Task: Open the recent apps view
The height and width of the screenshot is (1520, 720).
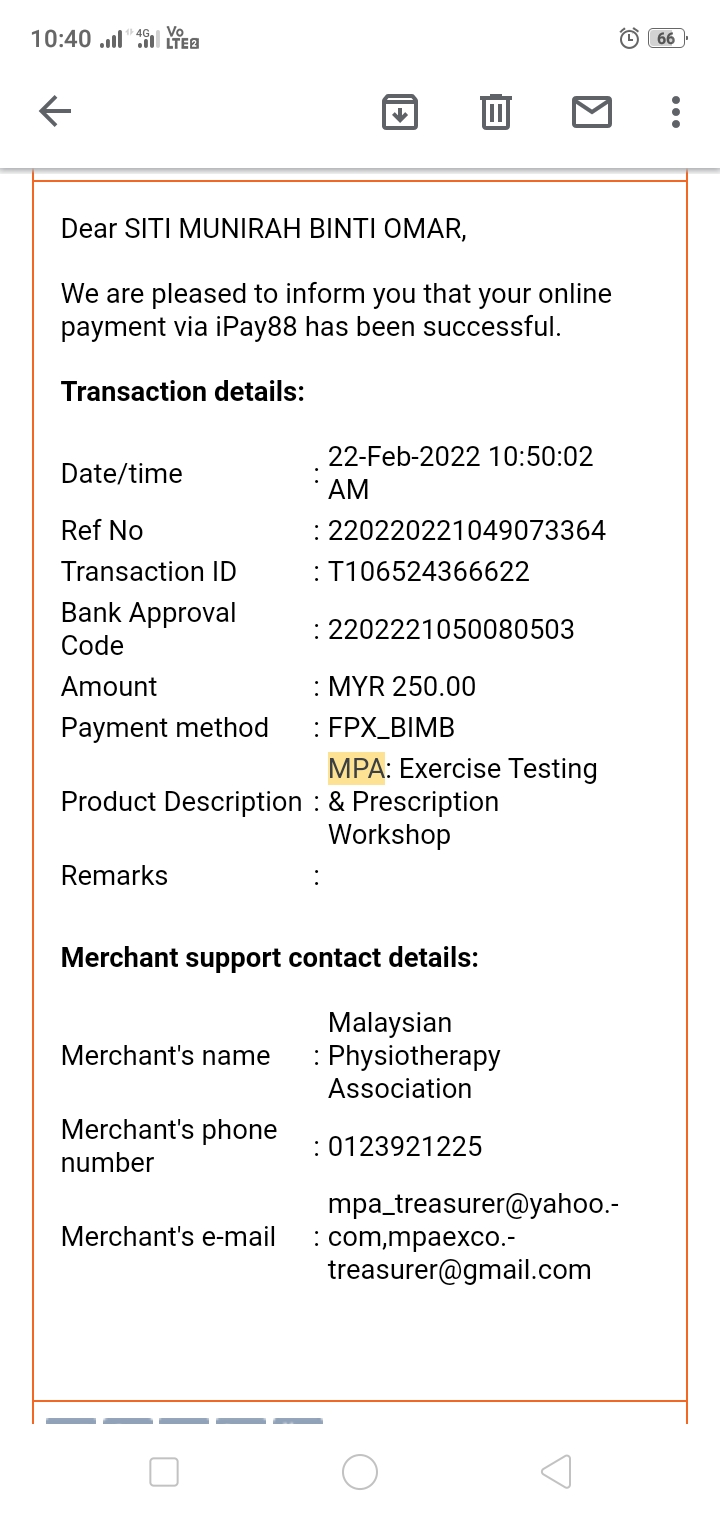Action: [164, 1472]
